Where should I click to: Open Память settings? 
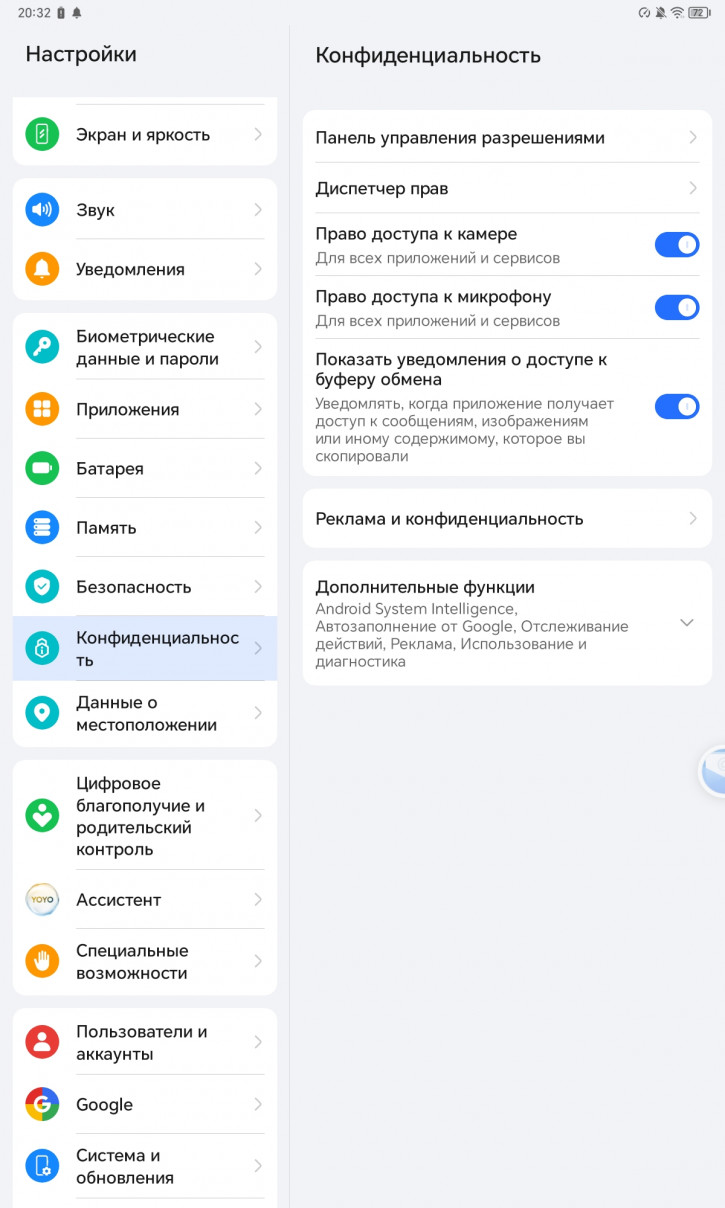pos(145,527)
